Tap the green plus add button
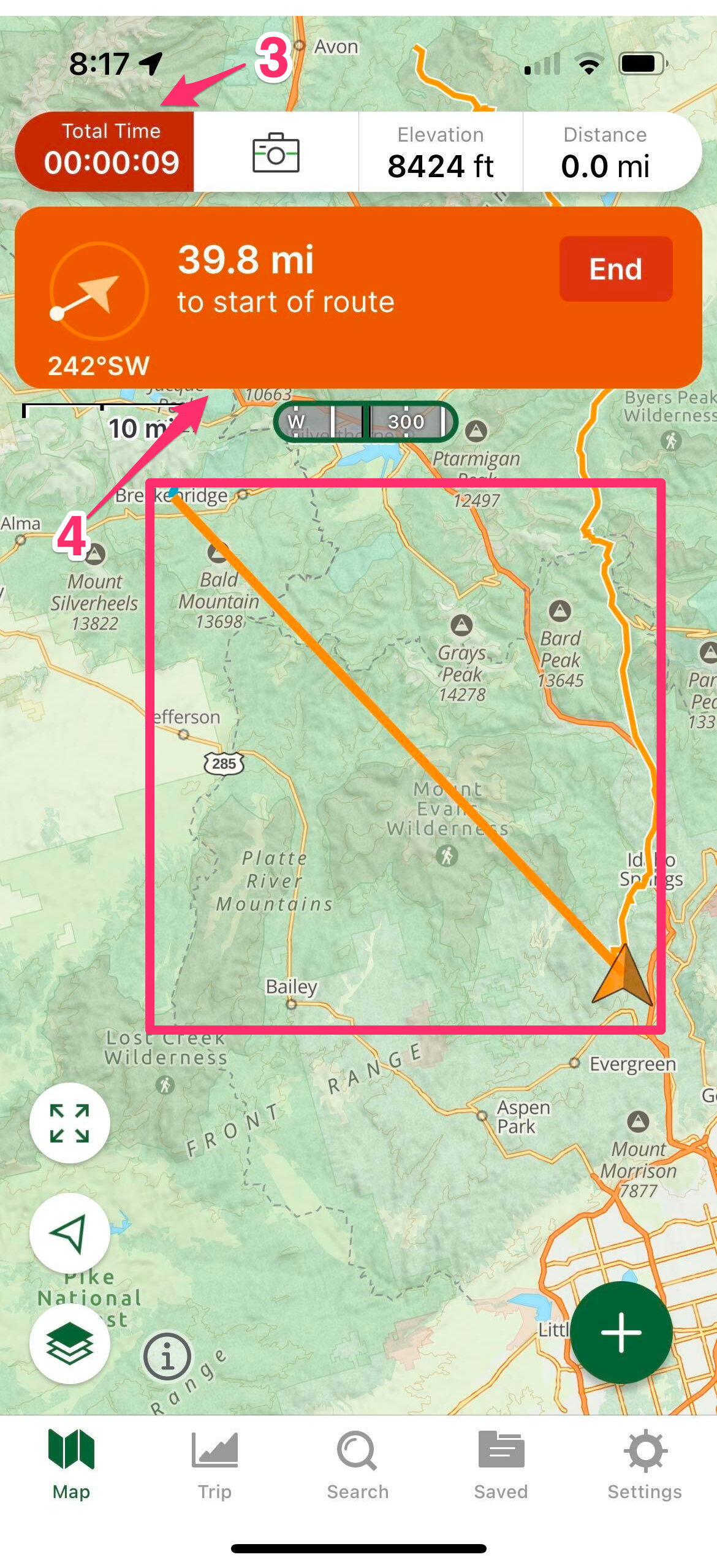This screenshot has height=1568, width=717. 621,1332
